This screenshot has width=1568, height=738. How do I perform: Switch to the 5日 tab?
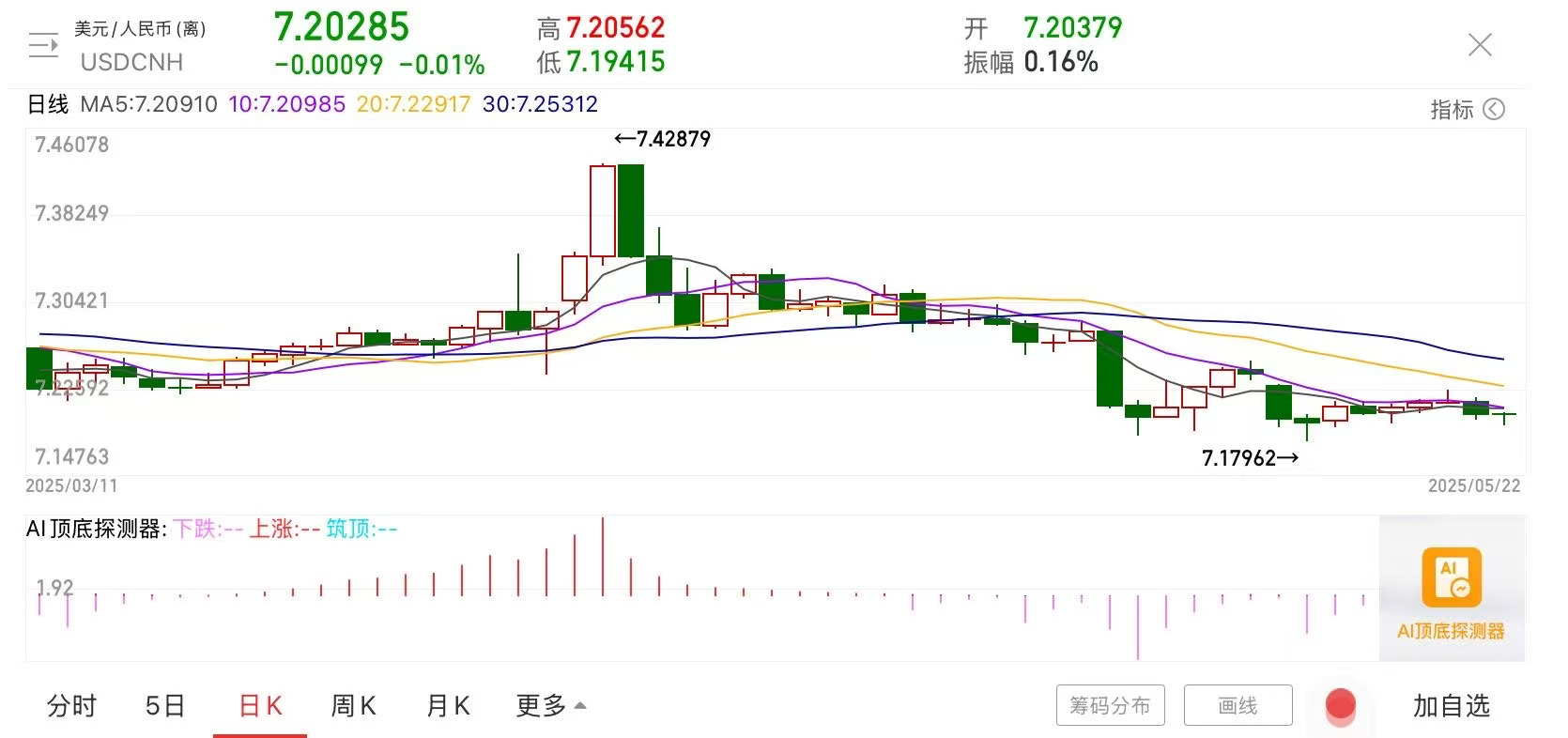165,706
